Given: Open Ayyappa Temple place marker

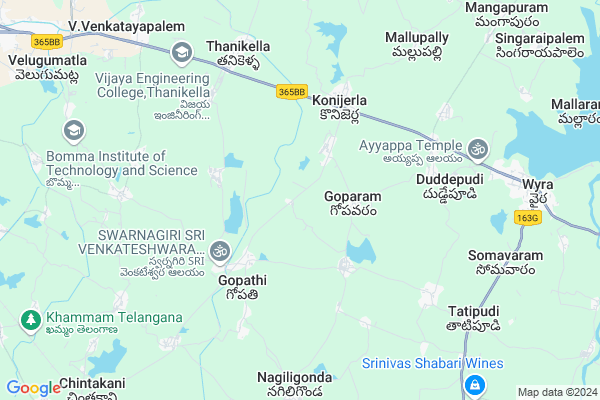Looking at the screenshot, I should 479,148.
